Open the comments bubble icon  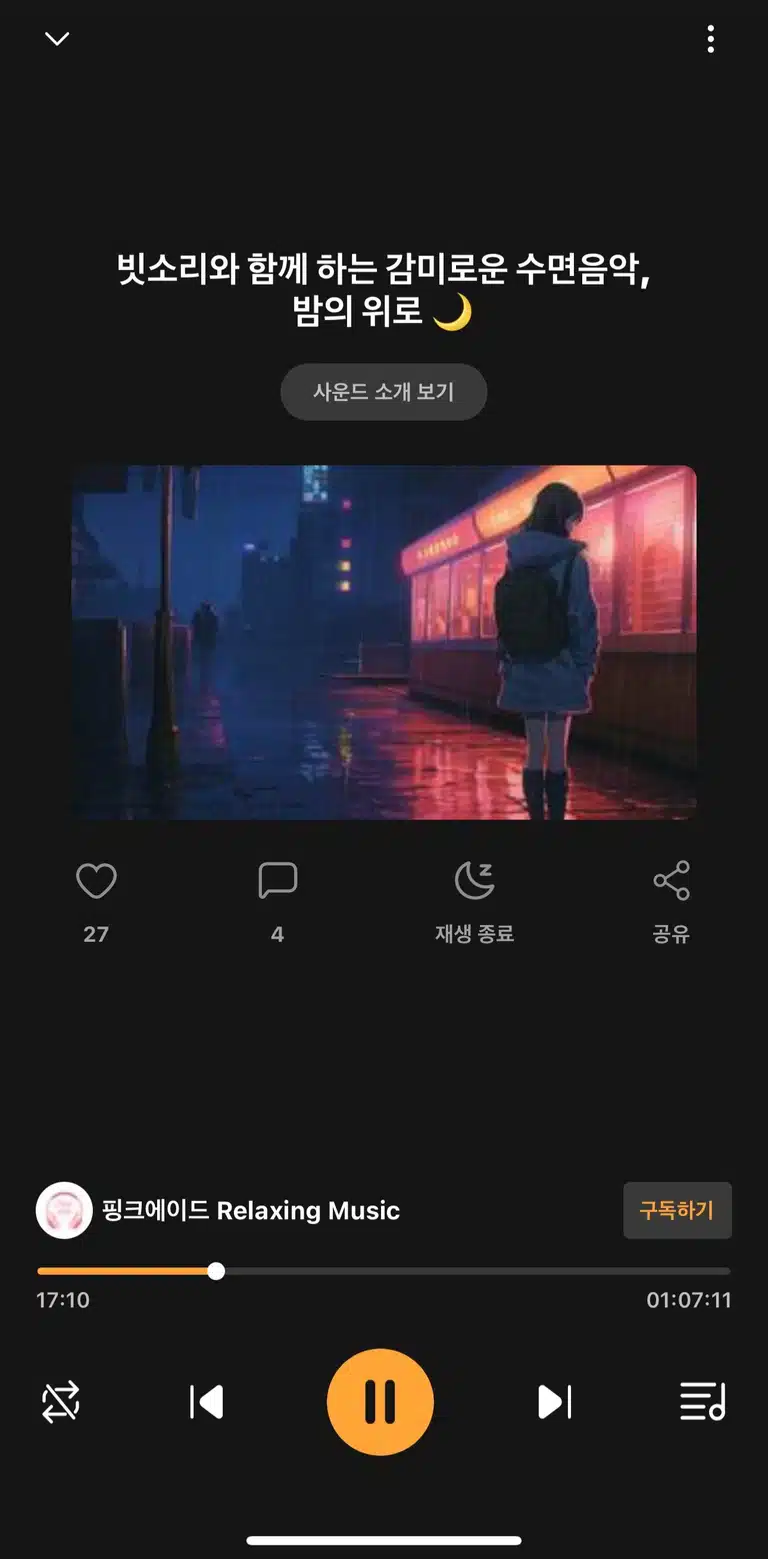click(277, 881)
